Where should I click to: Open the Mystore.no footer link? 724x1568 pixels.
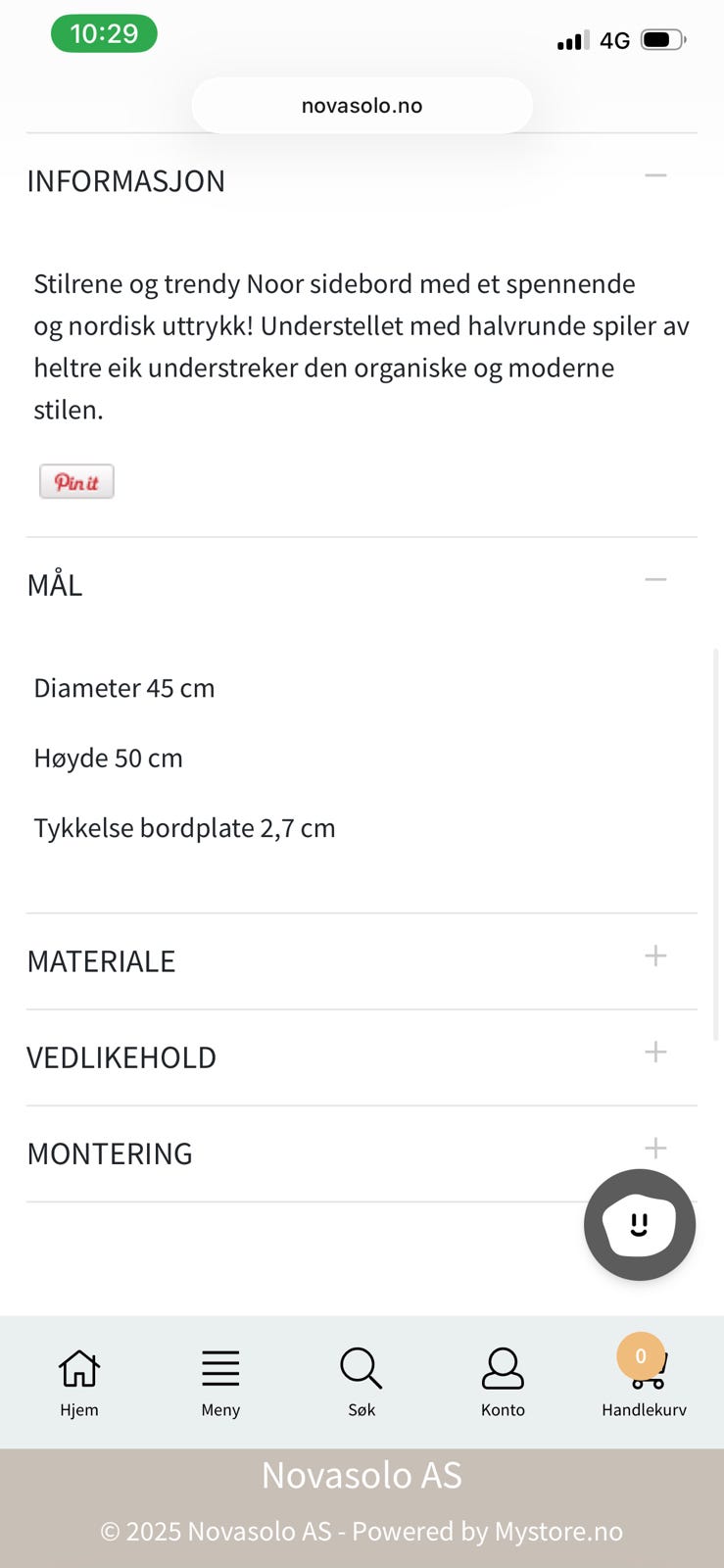pos(558,1531)
